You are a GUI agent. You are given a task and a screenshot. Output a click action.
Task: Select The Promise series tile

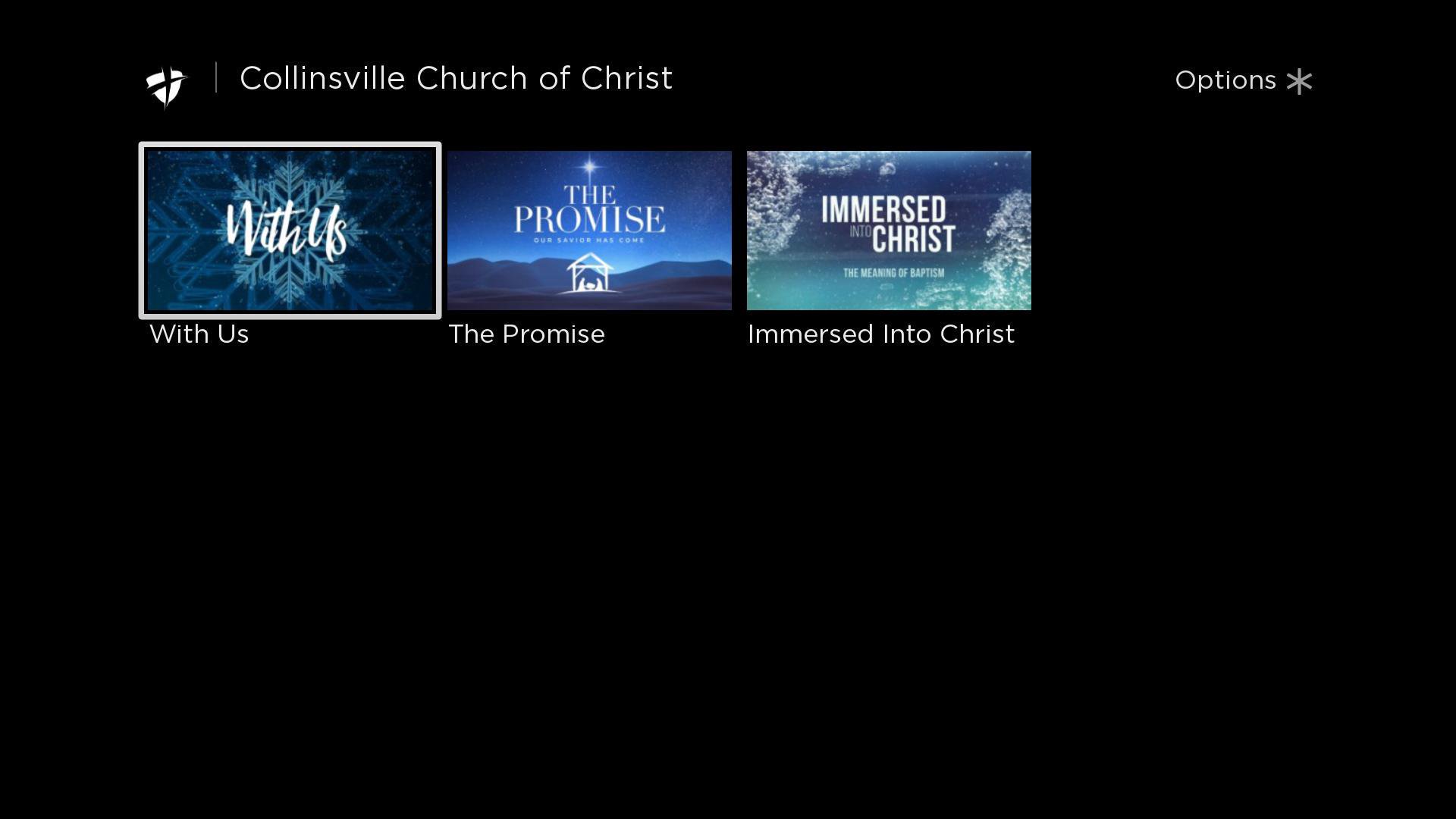589,231
